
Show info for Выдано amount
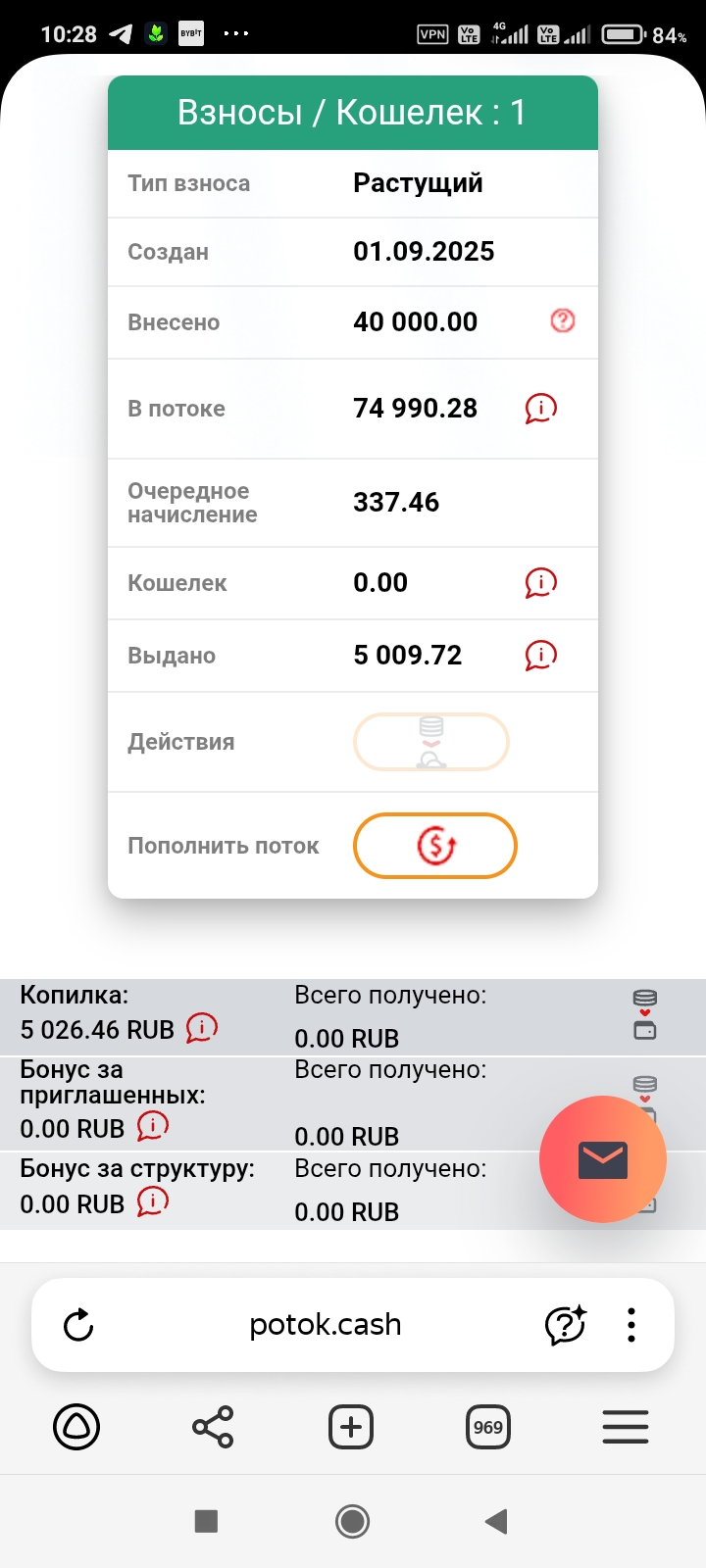540,655
